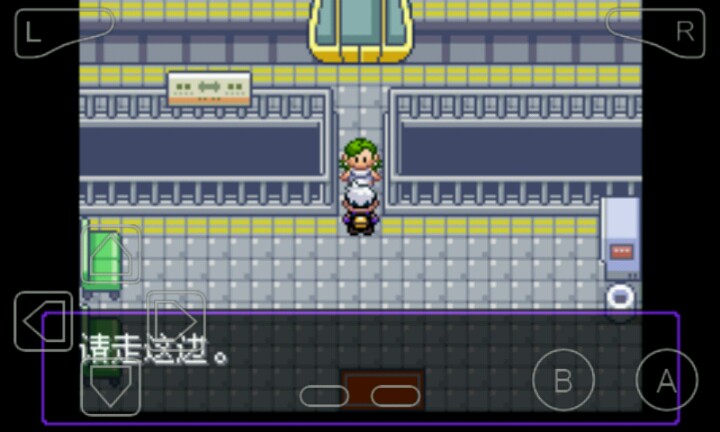Viewport: 720px width, 432px height.
Task: Move up with the D-pad up arrow
Action: point(110,257)
